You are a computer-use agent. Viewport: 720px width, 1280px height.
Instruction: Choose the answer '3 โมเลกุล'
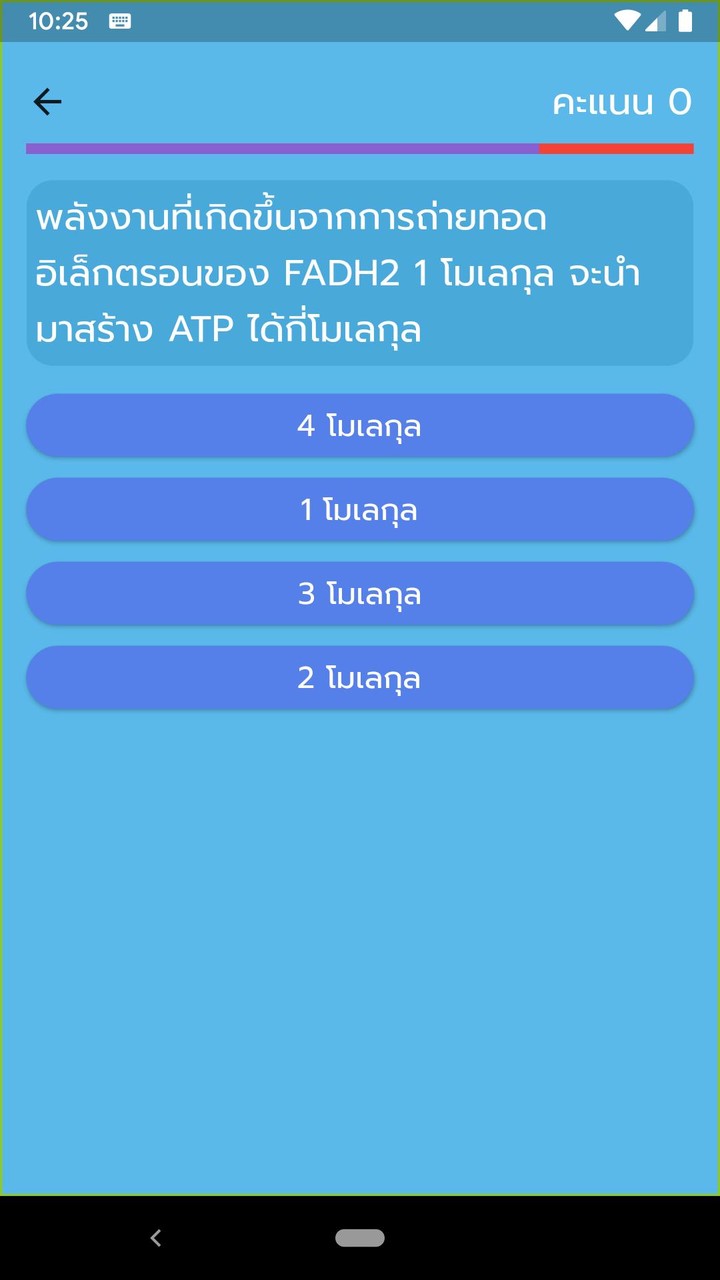360,593
